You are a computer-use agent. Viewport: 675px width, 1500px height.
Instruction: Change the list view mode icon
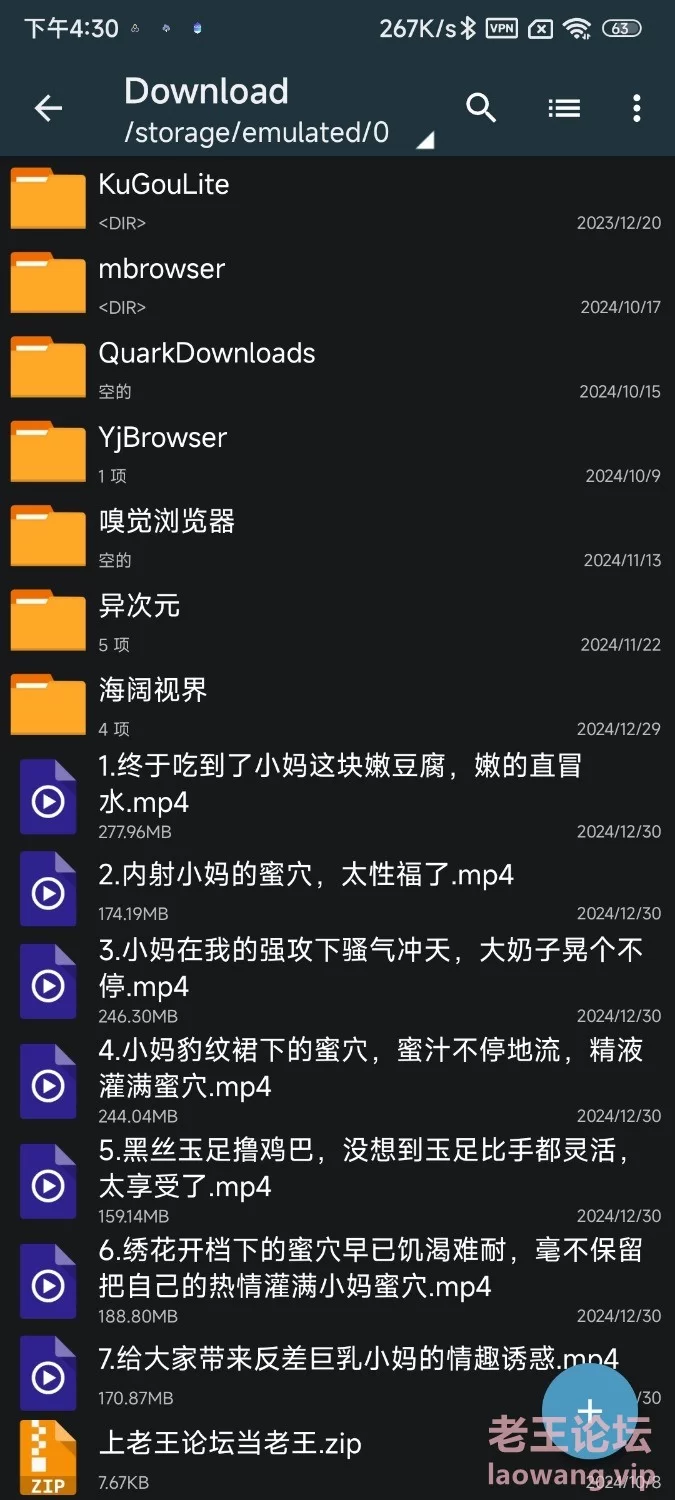pos(564,108)
